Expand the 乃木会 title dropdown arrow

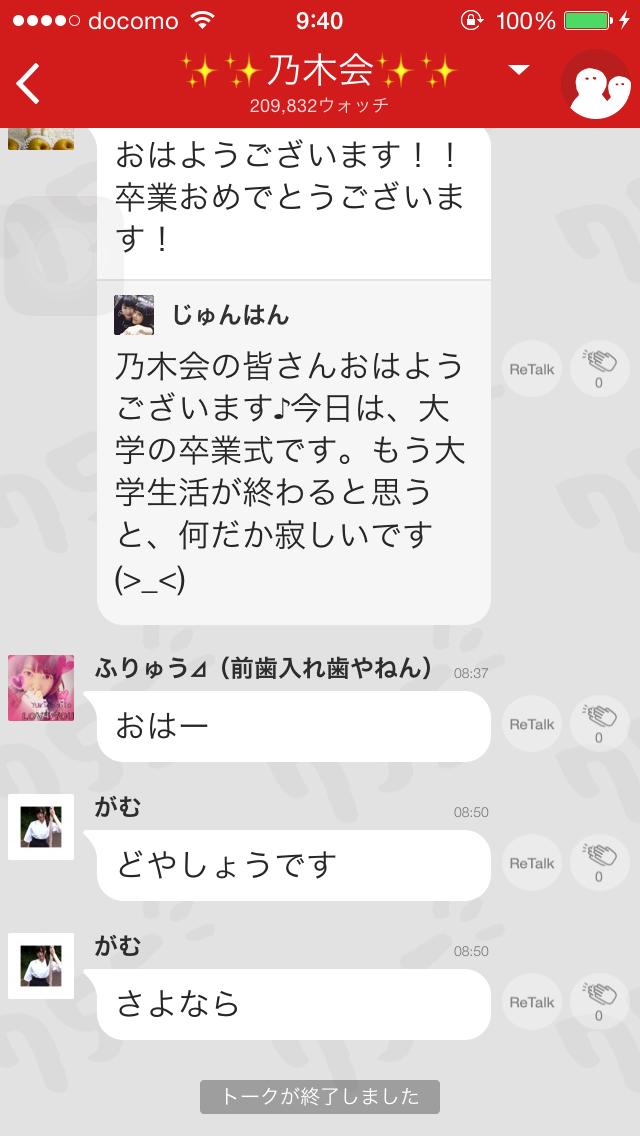point(518,70)
